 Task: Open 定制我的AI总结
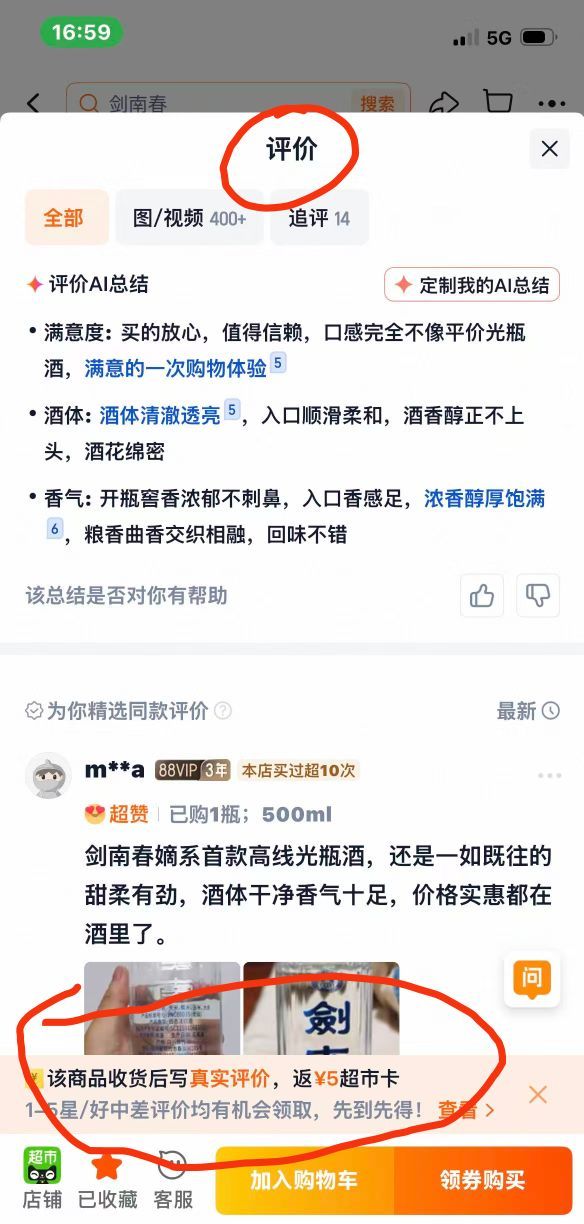472,285
